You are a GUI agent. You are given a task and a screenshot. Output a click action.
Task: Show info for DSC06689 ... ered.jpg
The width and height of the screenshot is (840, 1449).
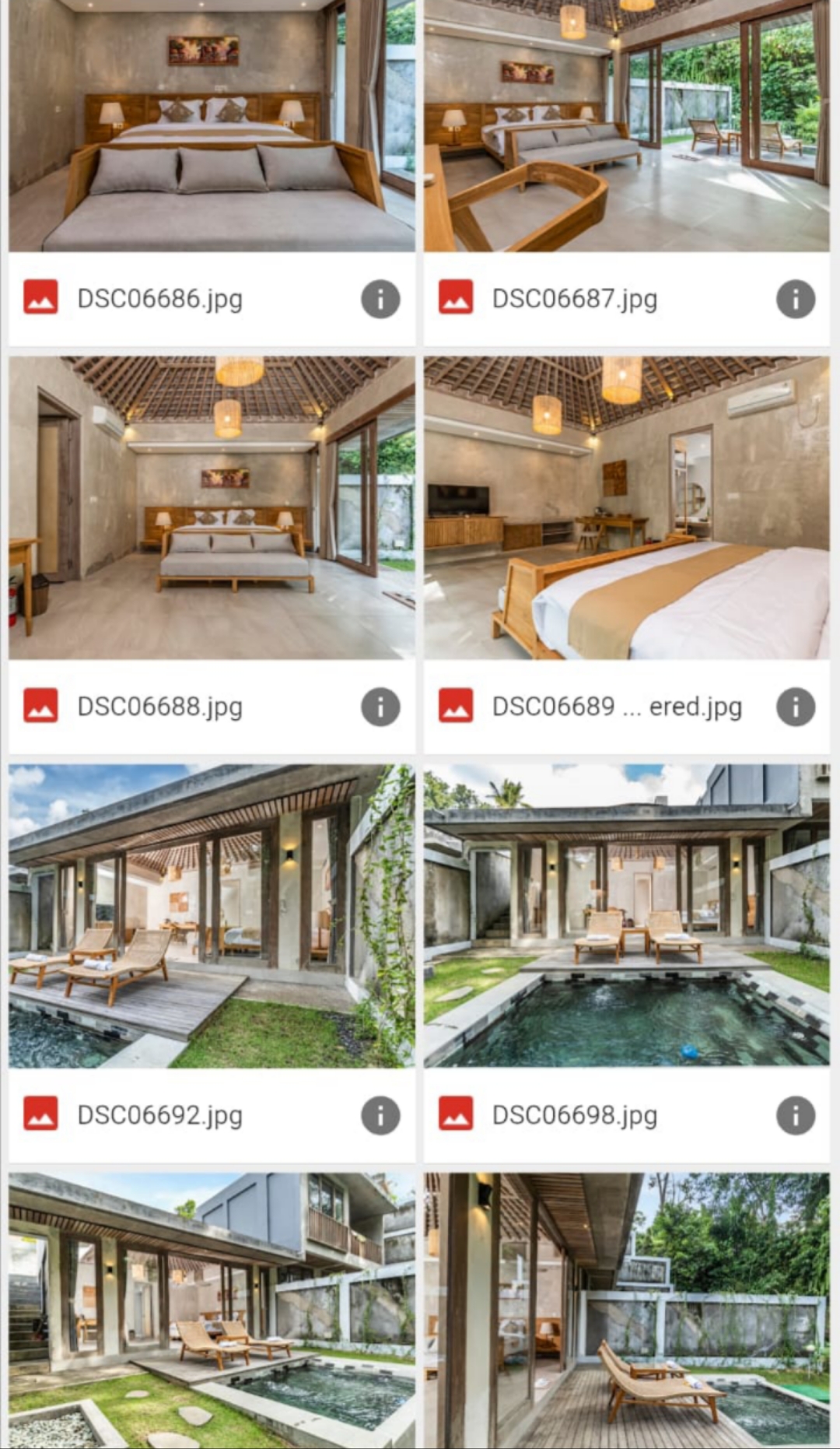(x=795, y=707)
